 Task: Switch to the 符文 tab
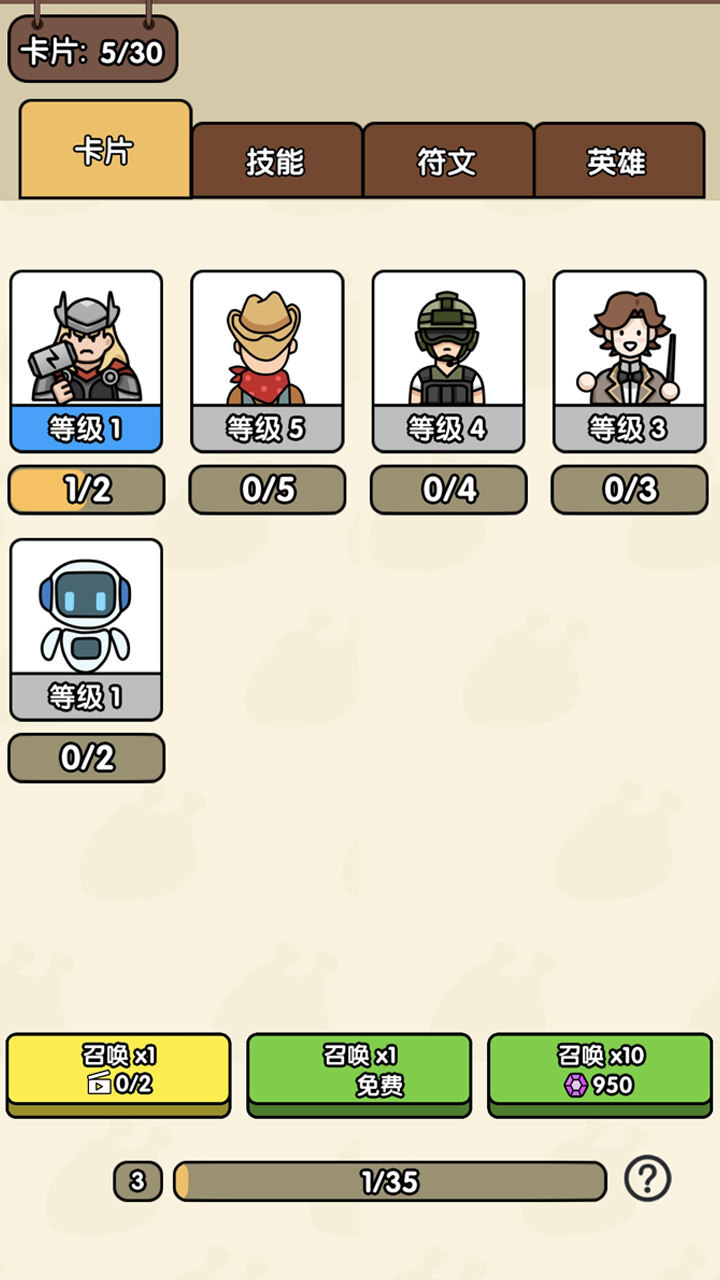coord(447,161)
